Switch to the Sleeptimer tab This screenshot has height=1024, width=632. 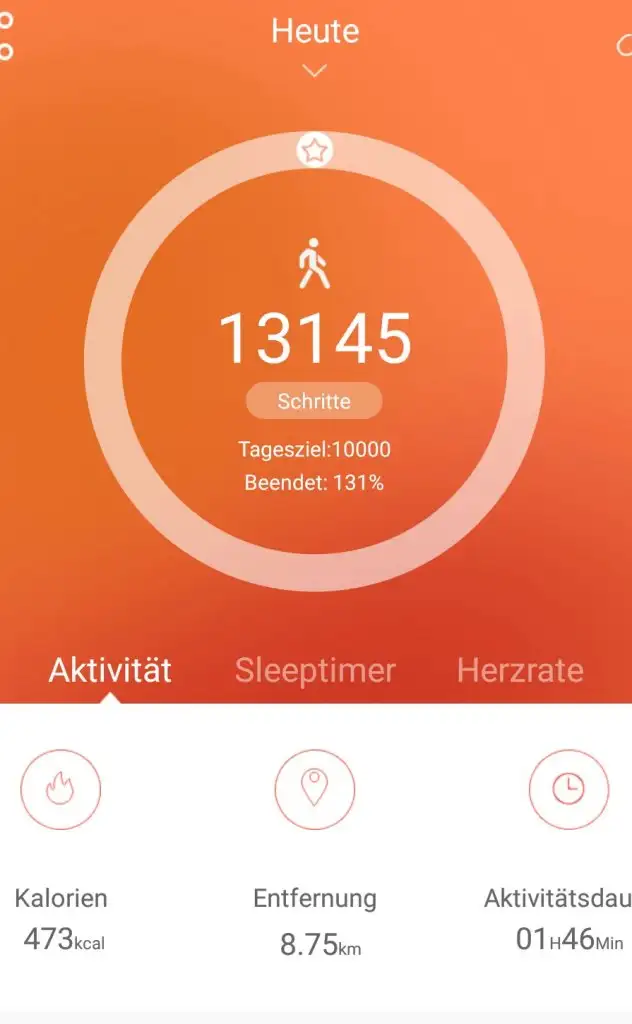point(315,670)
